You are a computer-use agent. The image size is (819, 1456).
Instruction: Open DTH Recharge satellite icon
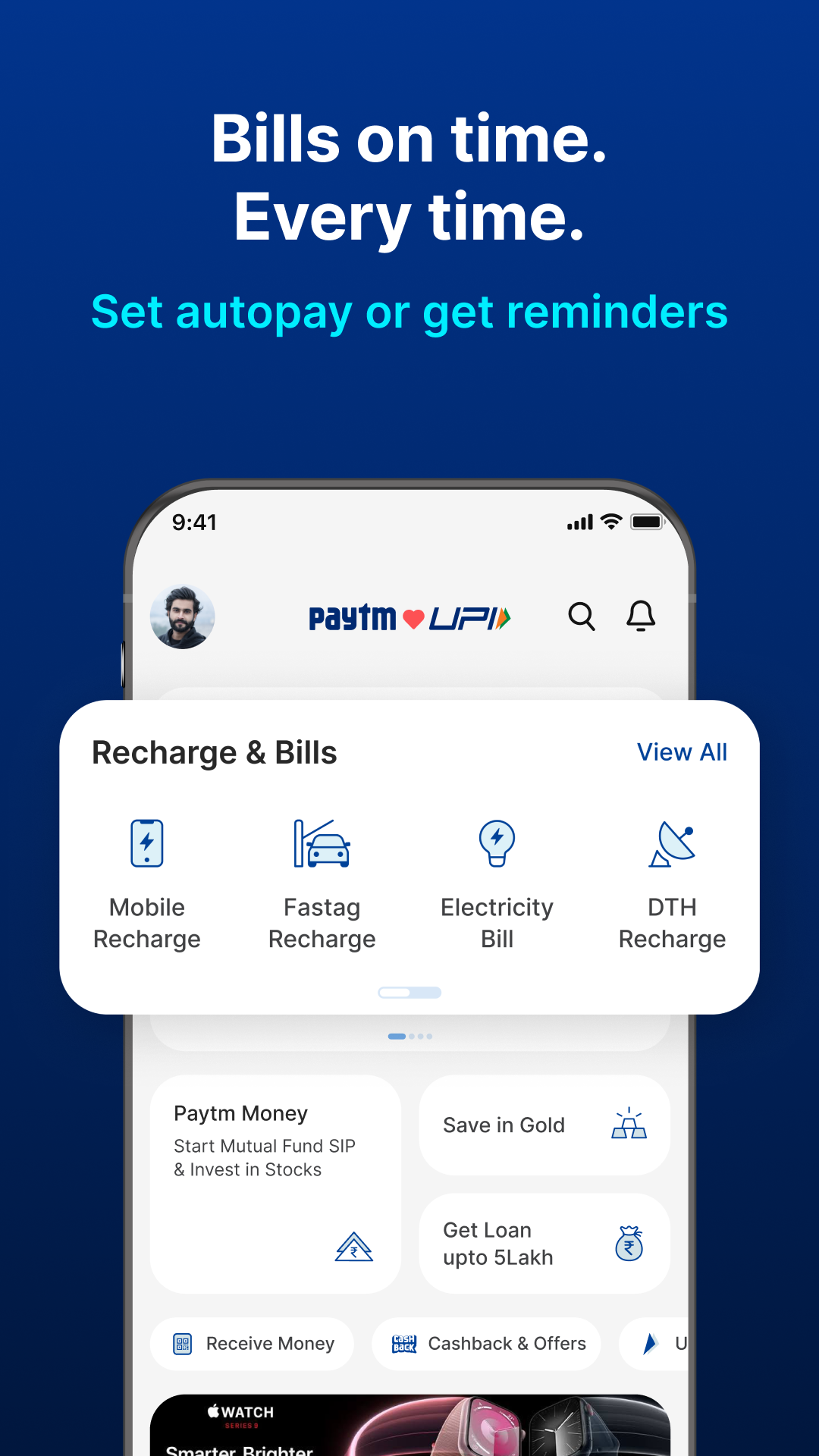672,843
